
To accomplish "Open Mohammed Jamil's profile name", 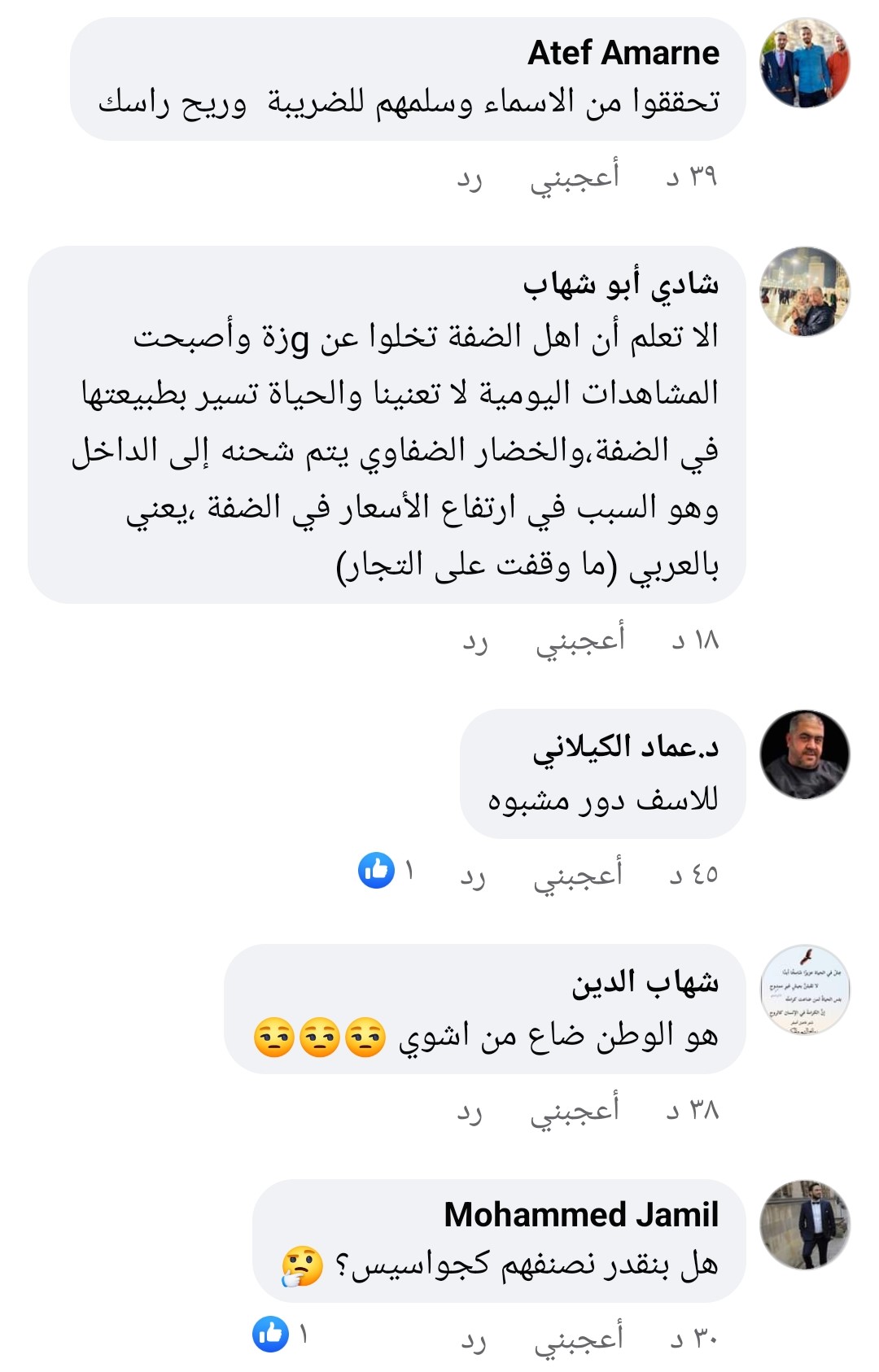I will tap(581, 1214).
